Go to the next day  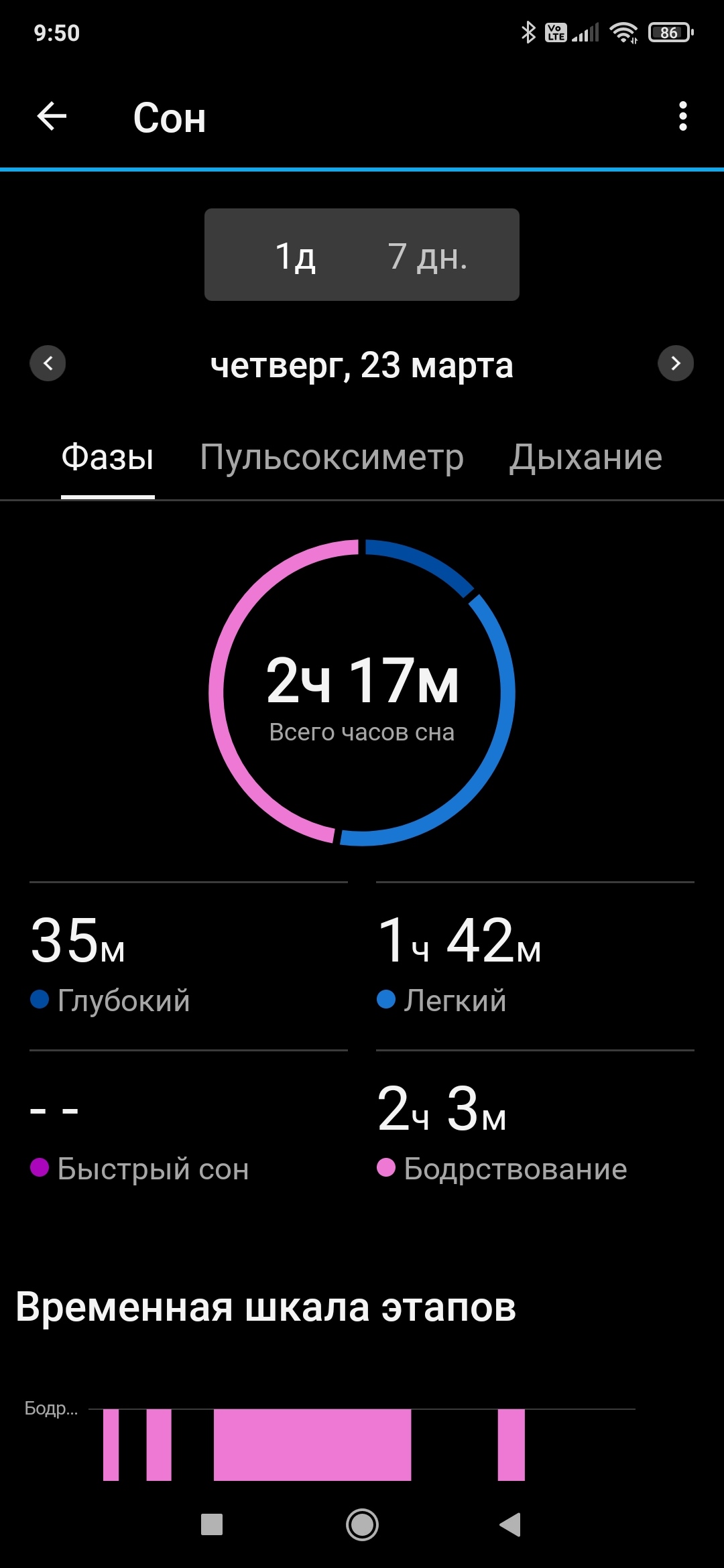pos(675,363)
